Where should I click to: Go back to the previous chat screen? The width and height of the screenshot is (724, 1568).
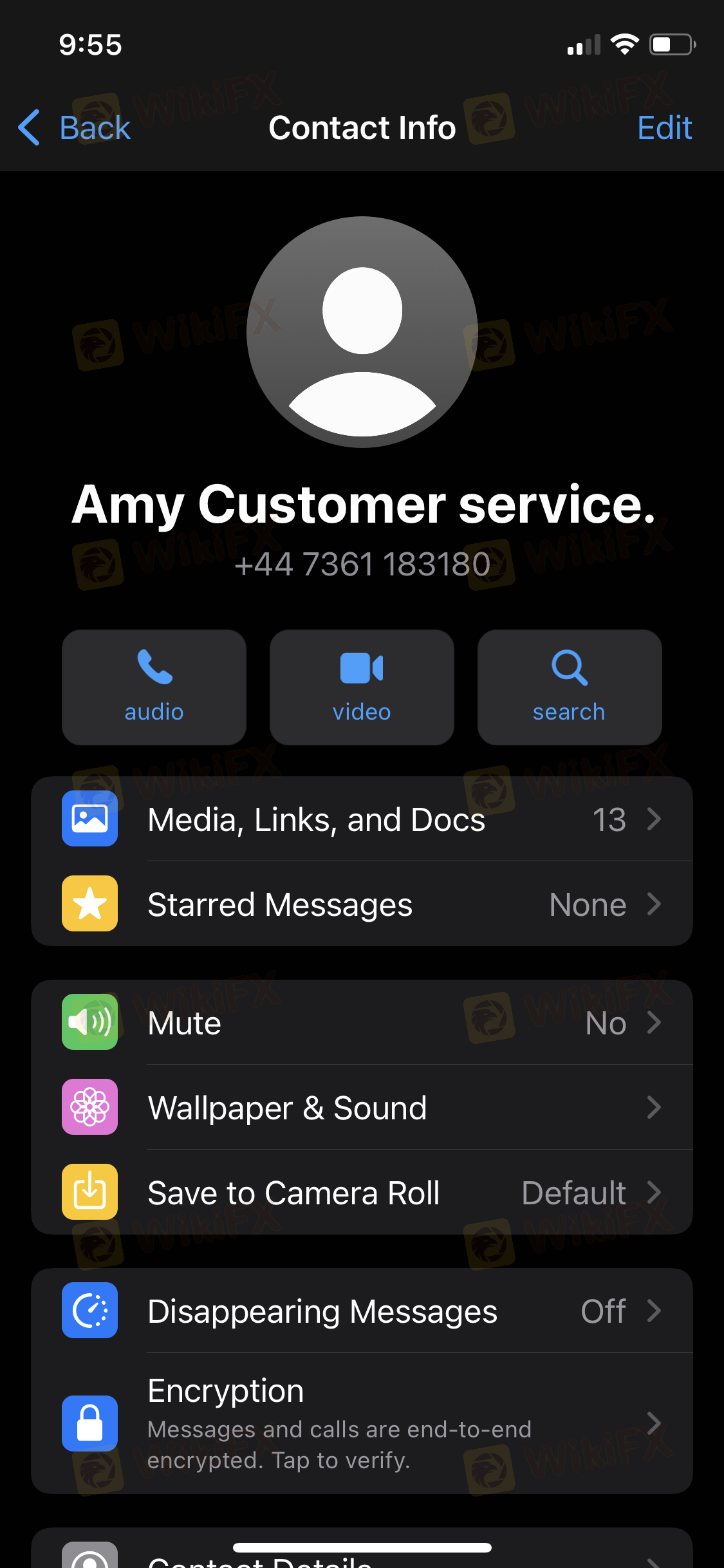click(x=75, y=127)
